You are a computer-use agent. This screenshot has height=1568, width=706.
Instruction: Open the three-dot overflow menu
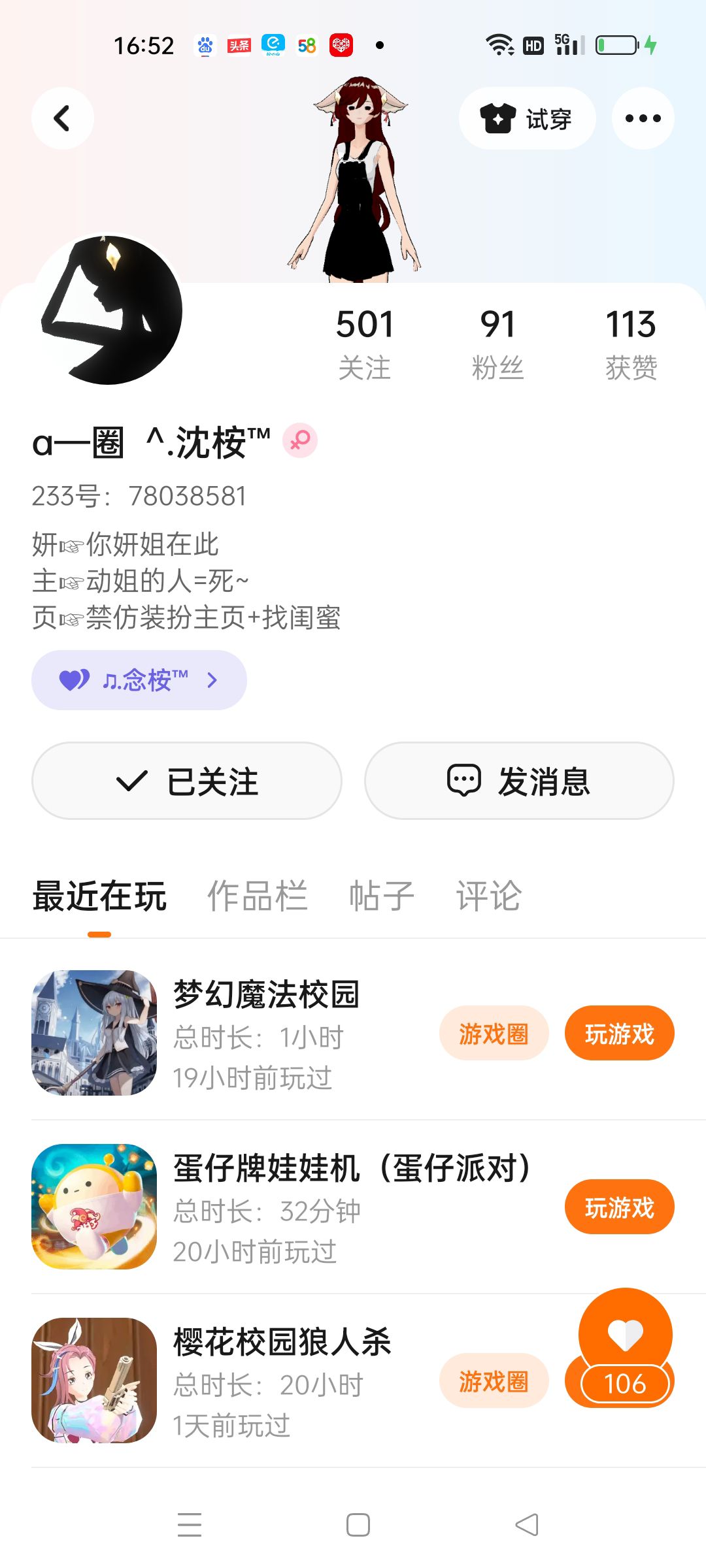coord(643,118)
